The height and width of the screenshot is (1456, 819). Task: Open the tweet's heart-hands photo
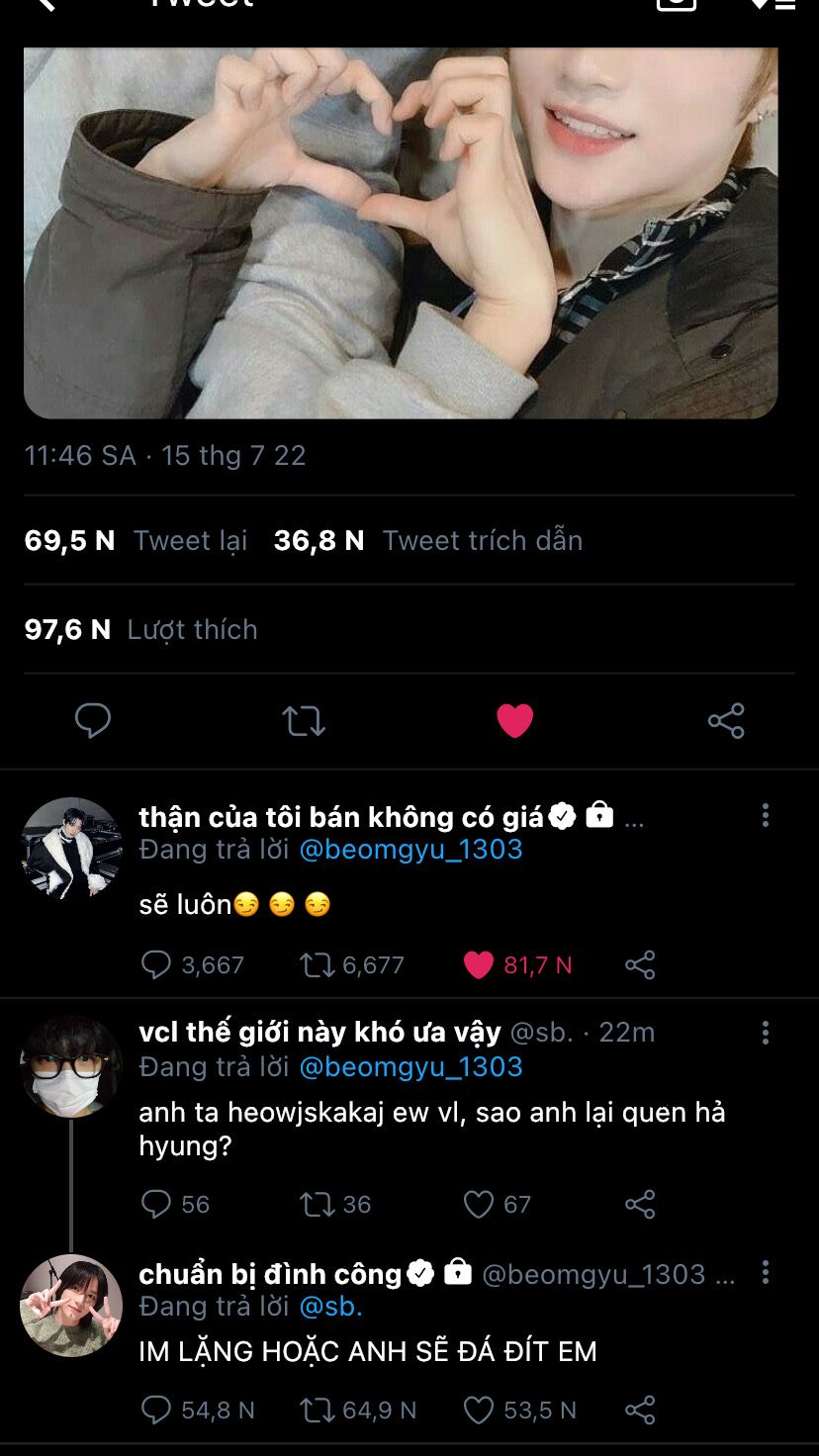[x=401, y=232]
